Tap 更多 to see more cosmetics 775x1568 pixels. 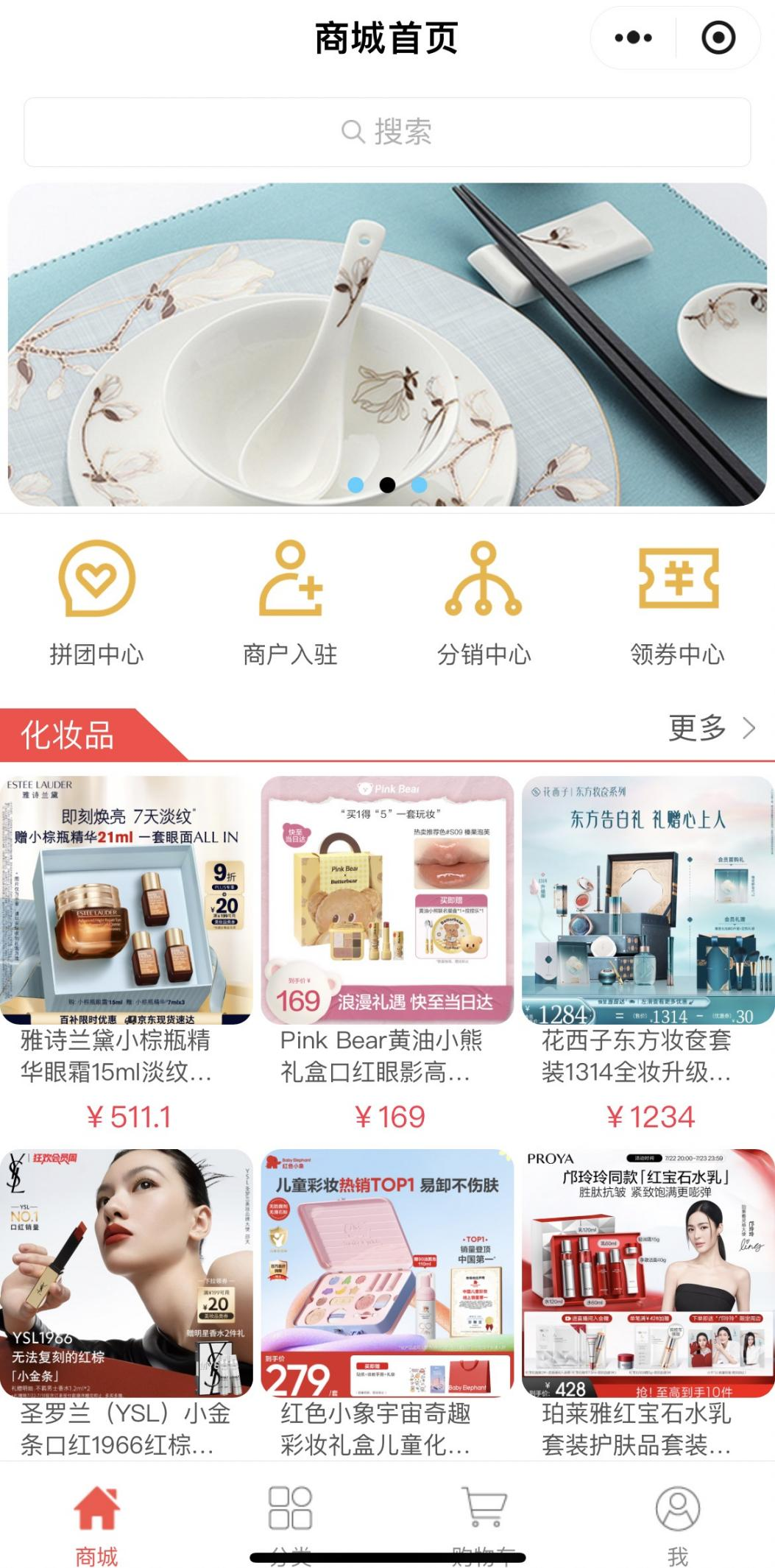(x=712, y=728)
